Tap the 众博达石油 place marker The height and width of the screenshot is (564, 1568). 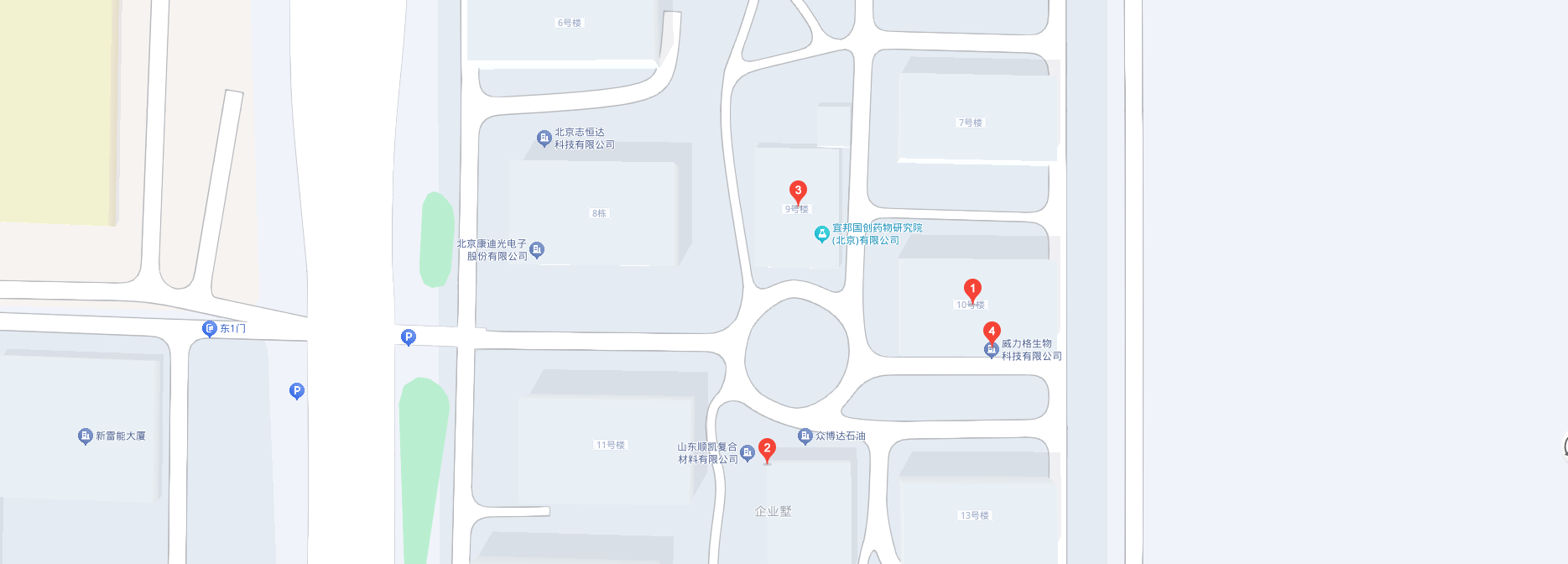[805, 436]
